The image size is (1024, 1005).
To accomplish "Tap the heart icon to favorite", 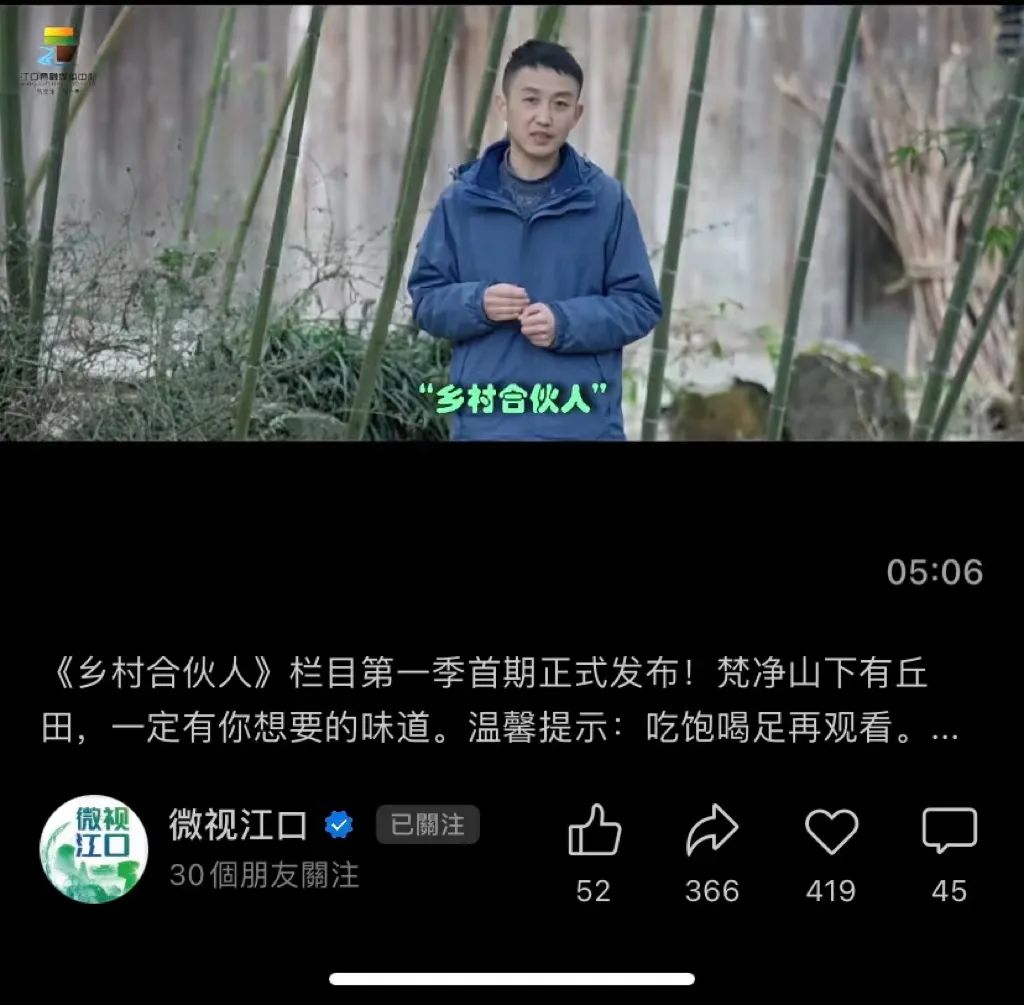I will point(831,831).
